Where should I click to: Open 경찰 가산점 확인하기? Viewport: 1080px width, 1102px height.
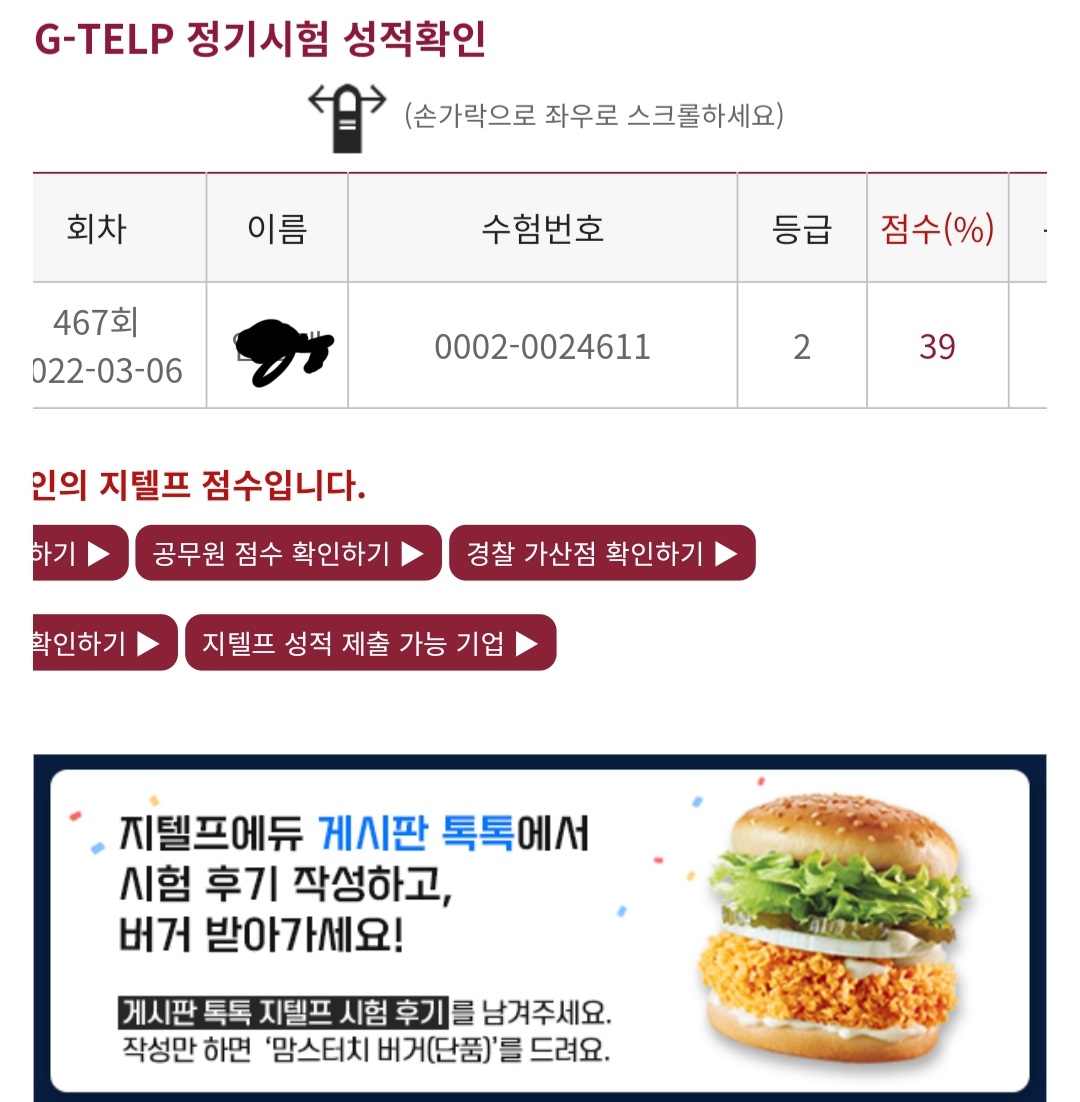[x=602, y=553]
